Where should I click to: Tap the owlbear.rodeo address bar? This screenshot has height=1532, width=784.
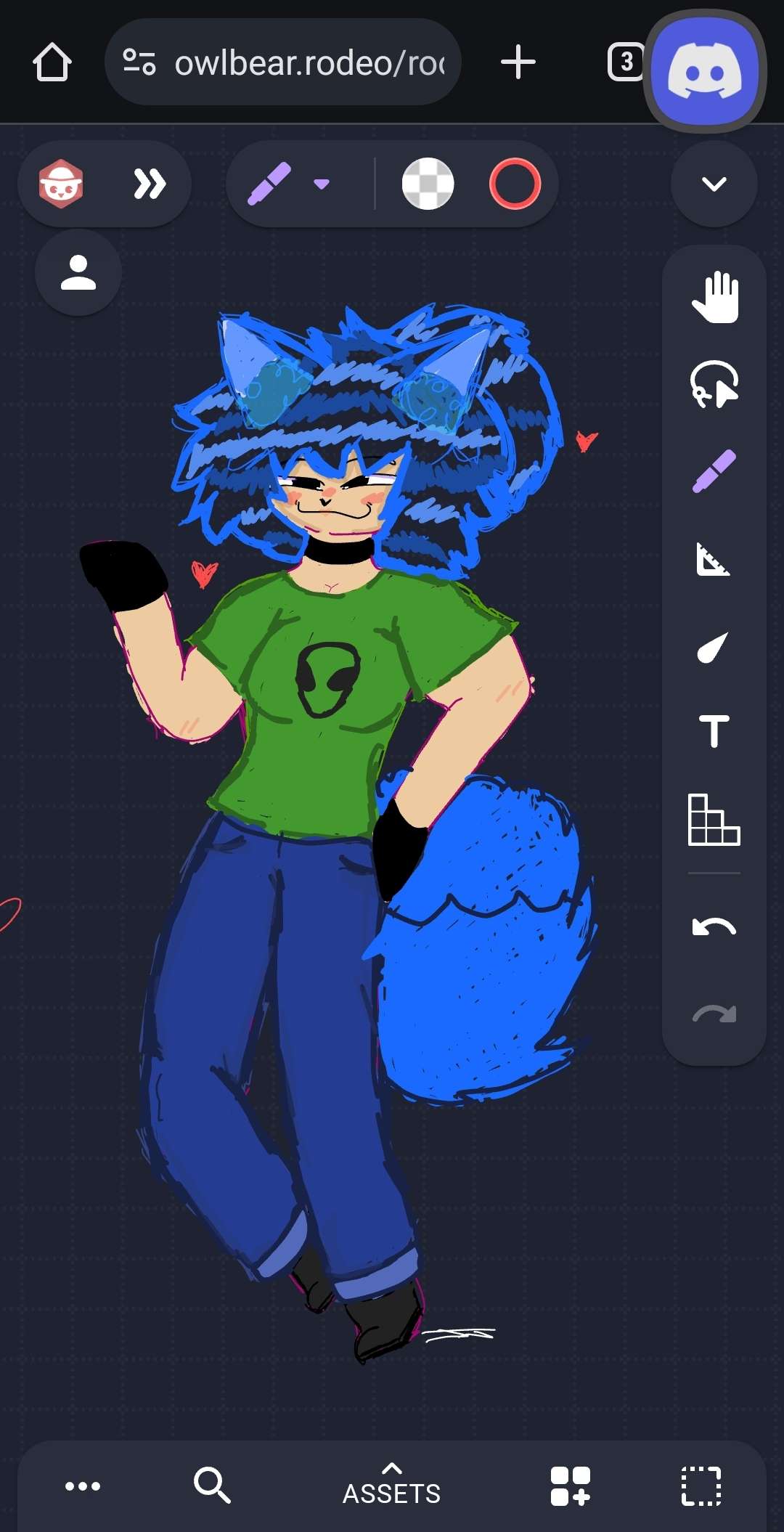pyautogui.click(x=283, y=62)
